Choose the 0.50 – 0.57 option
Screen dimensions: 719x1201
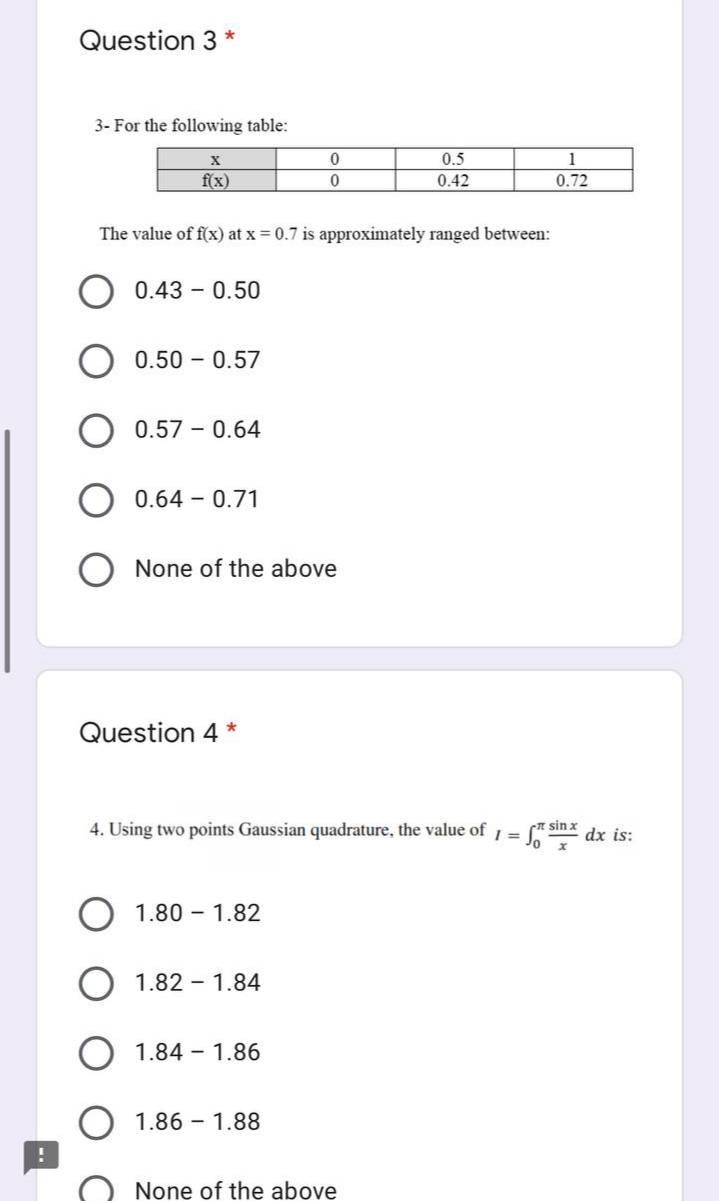coord(96,361)
